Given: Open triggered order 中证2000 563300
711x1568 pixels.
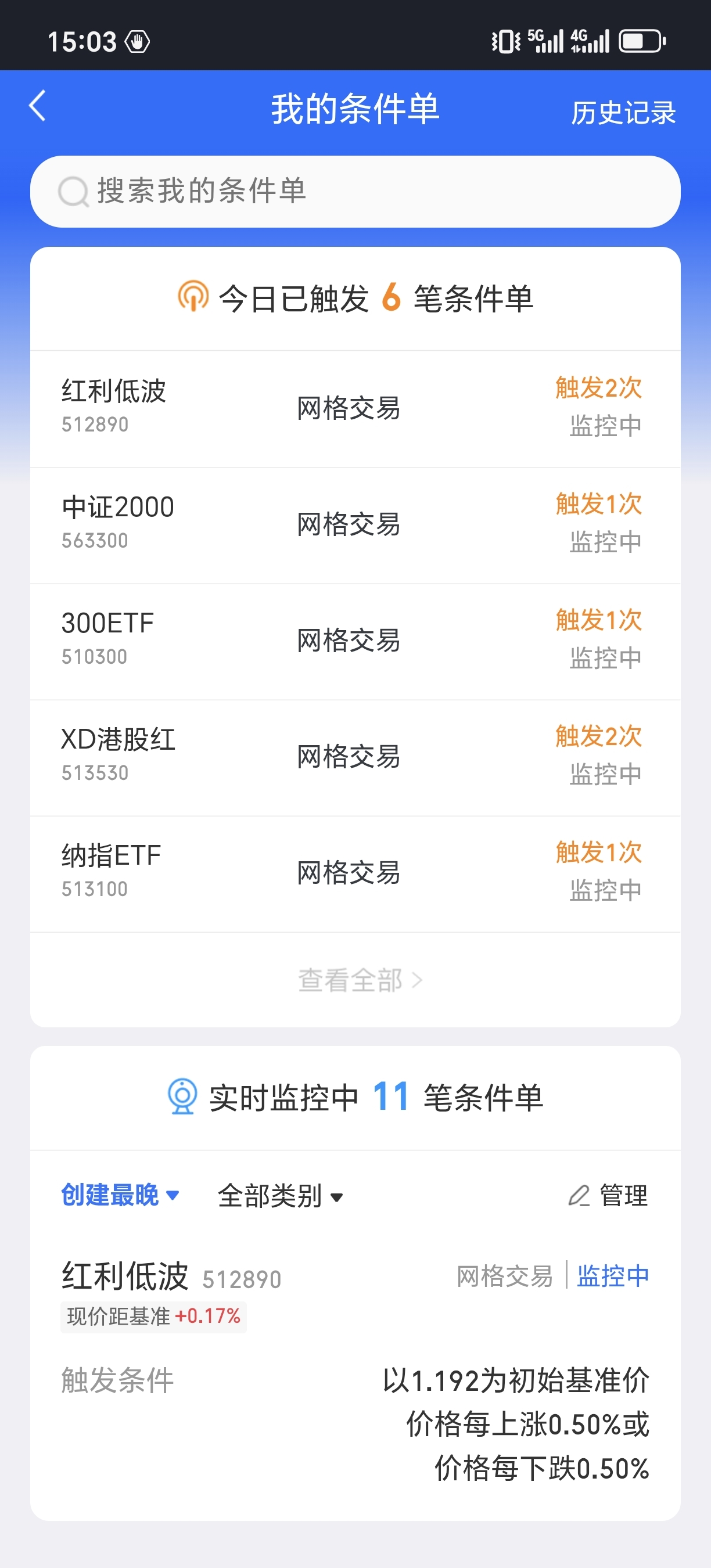Looking at the screenshot, I should 355,524.
